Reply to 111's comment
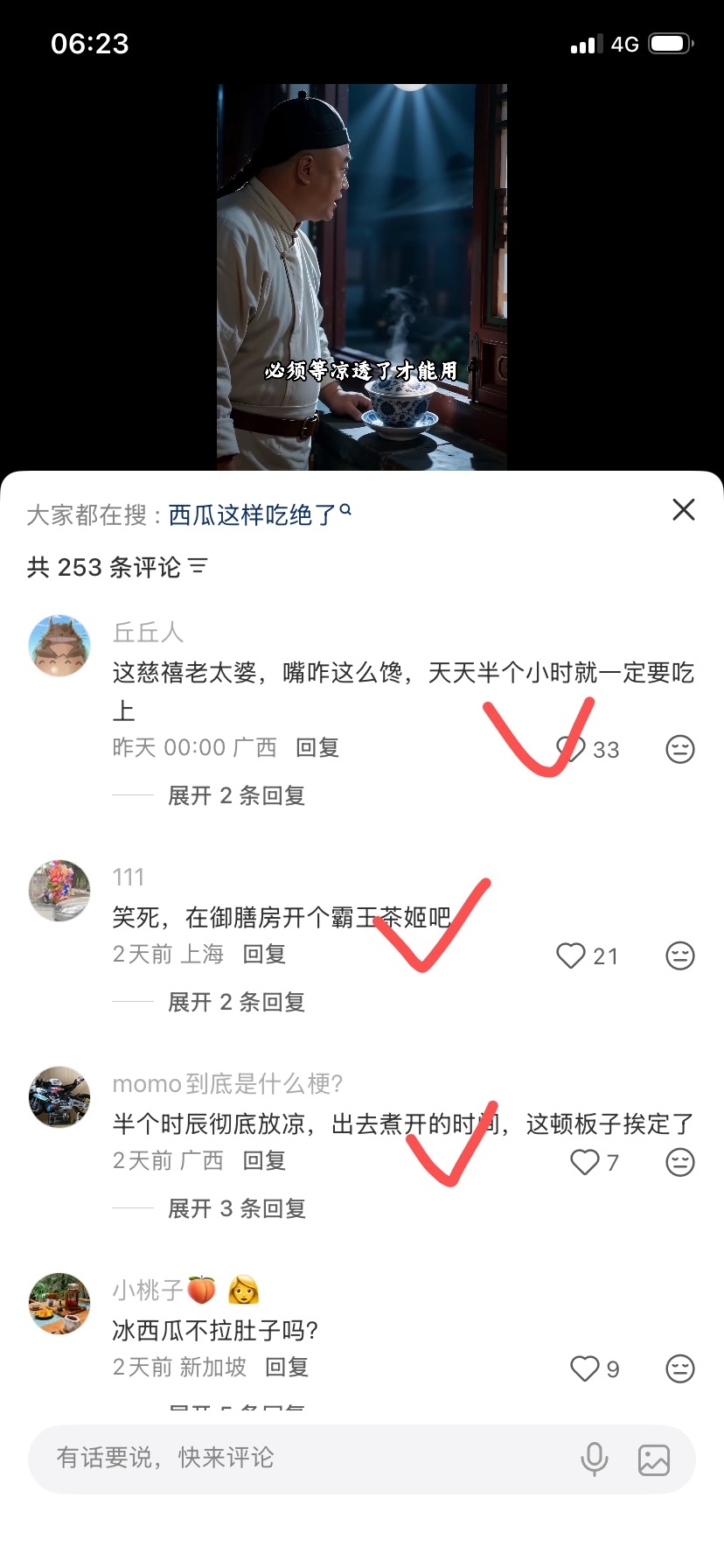 (x=264, y=954)
